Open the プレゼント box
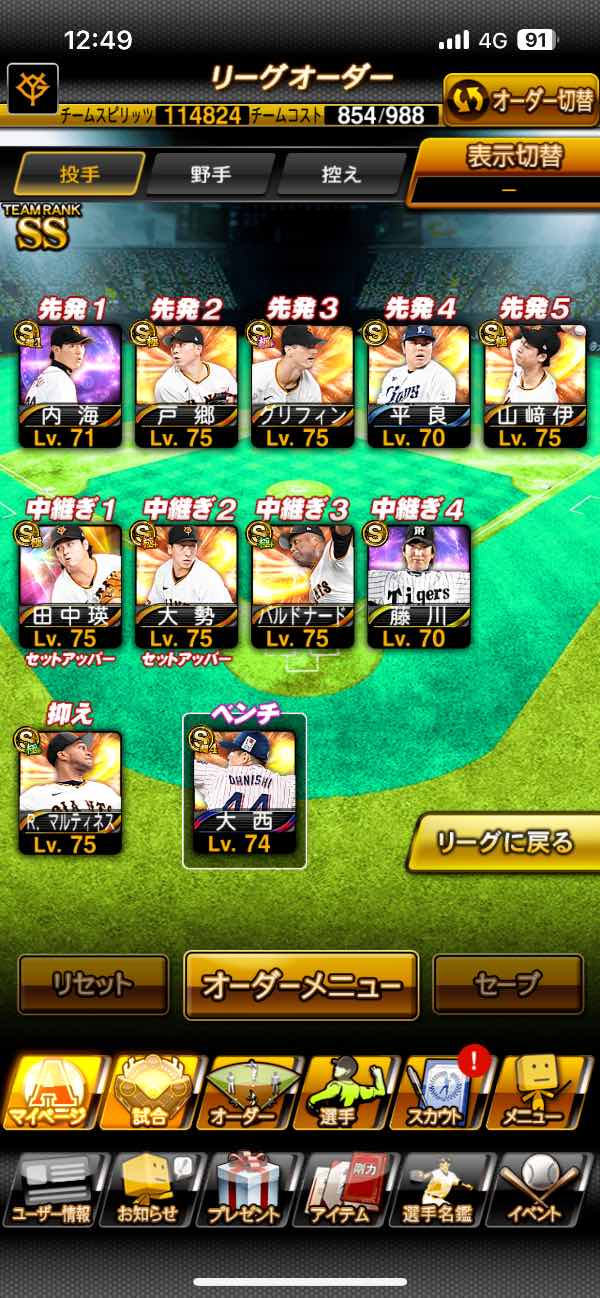 (x=245, y=1190)
